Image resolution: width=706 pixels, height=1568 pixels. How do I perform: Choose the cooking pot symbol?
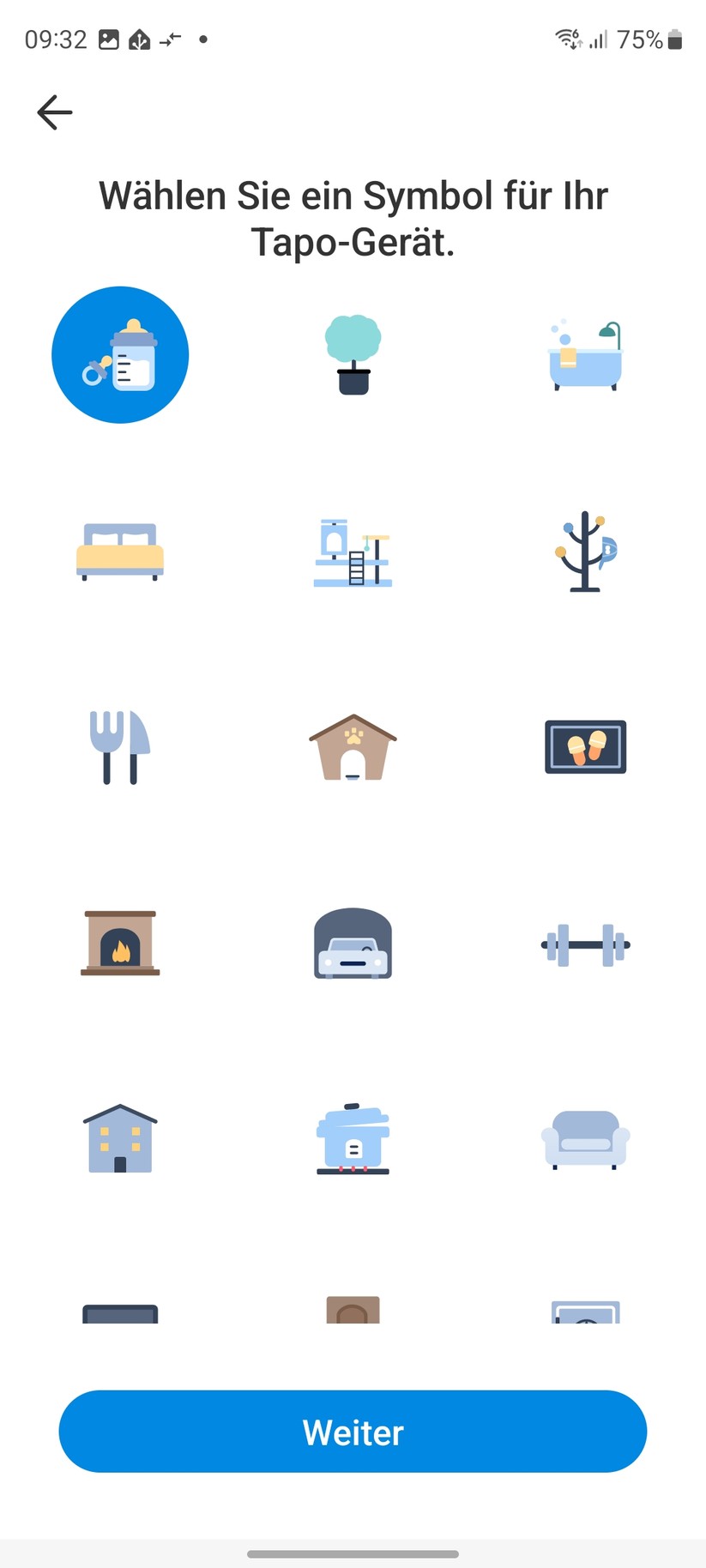coord(353,1138)
